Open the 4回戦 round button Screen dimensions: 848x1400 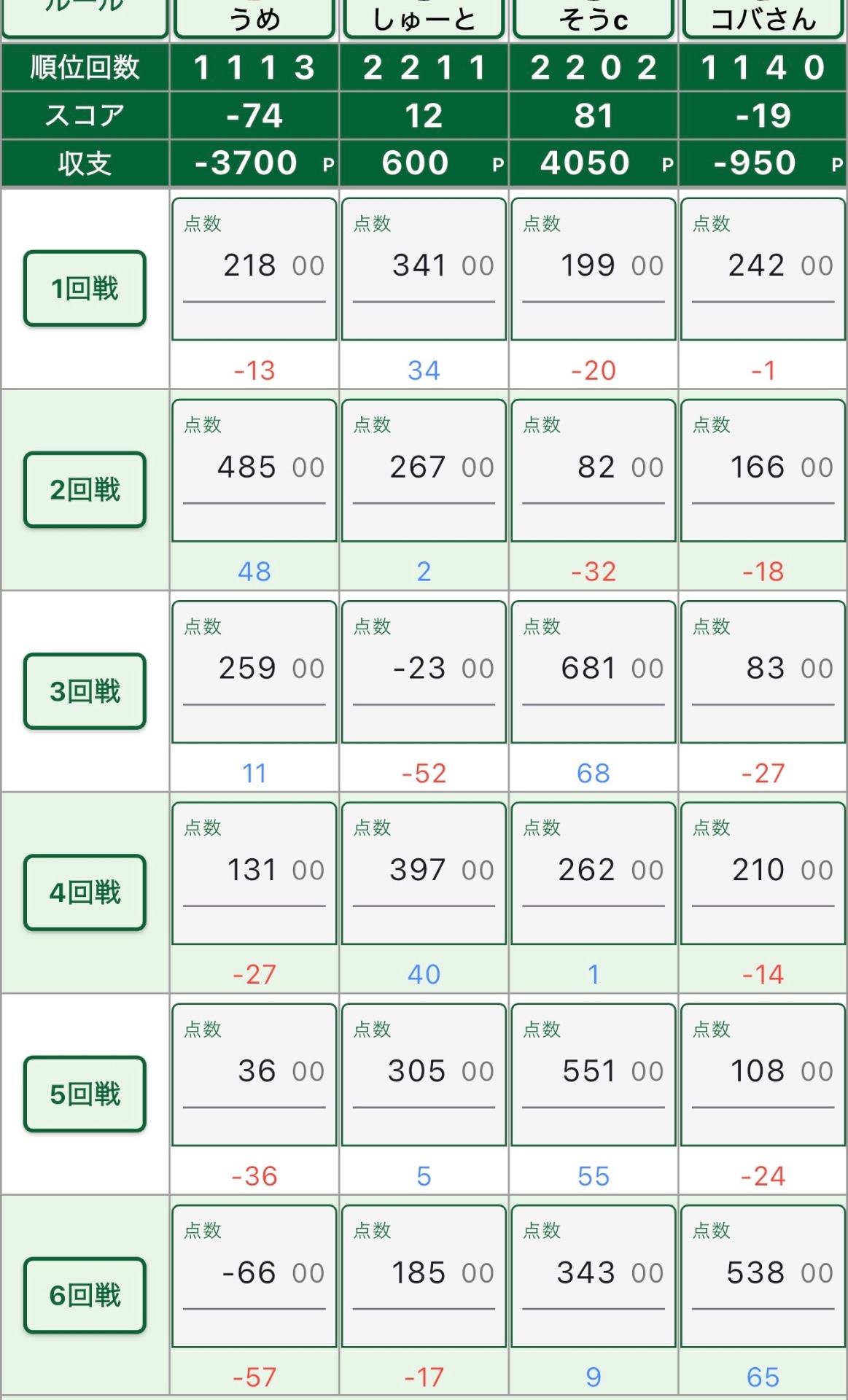click(85, 892)
